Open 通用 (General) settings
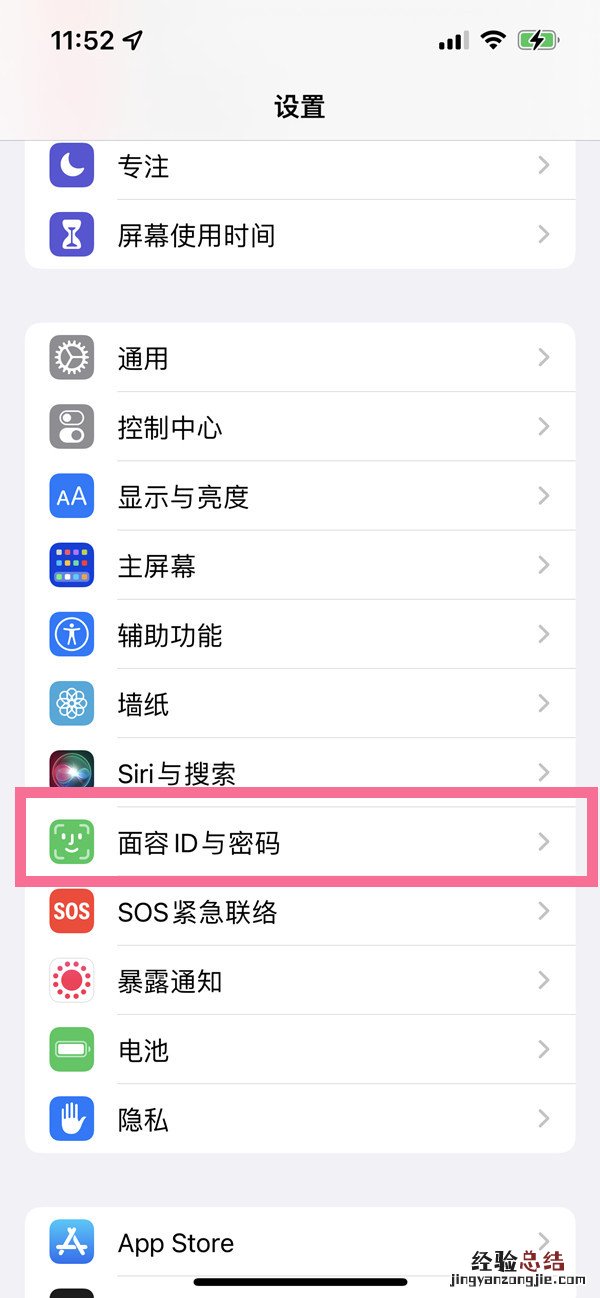The height and width of the screenshot is (1298, 600). 300,358
